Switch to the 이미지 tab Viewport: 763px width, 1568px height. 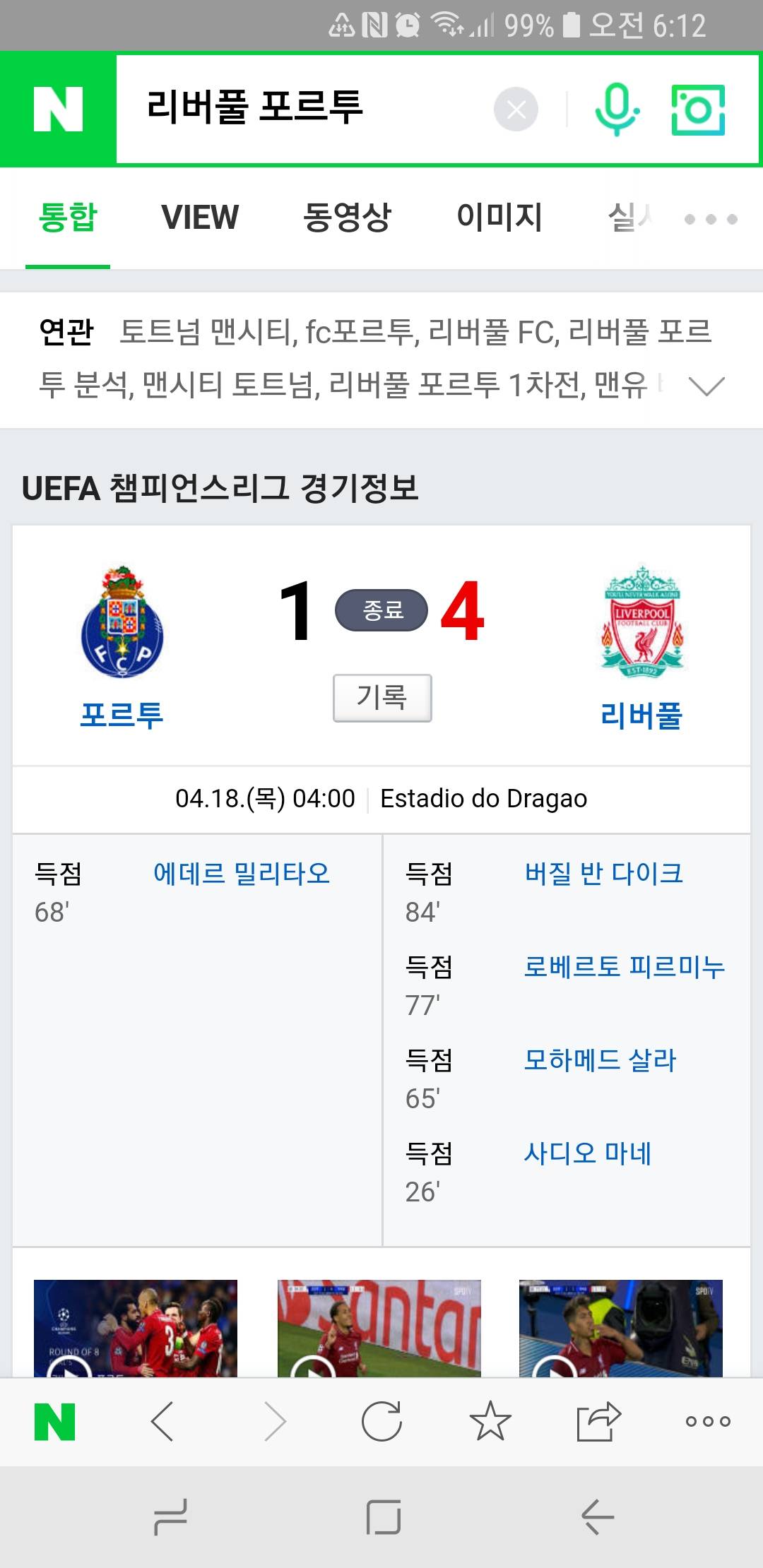[499, 217]
